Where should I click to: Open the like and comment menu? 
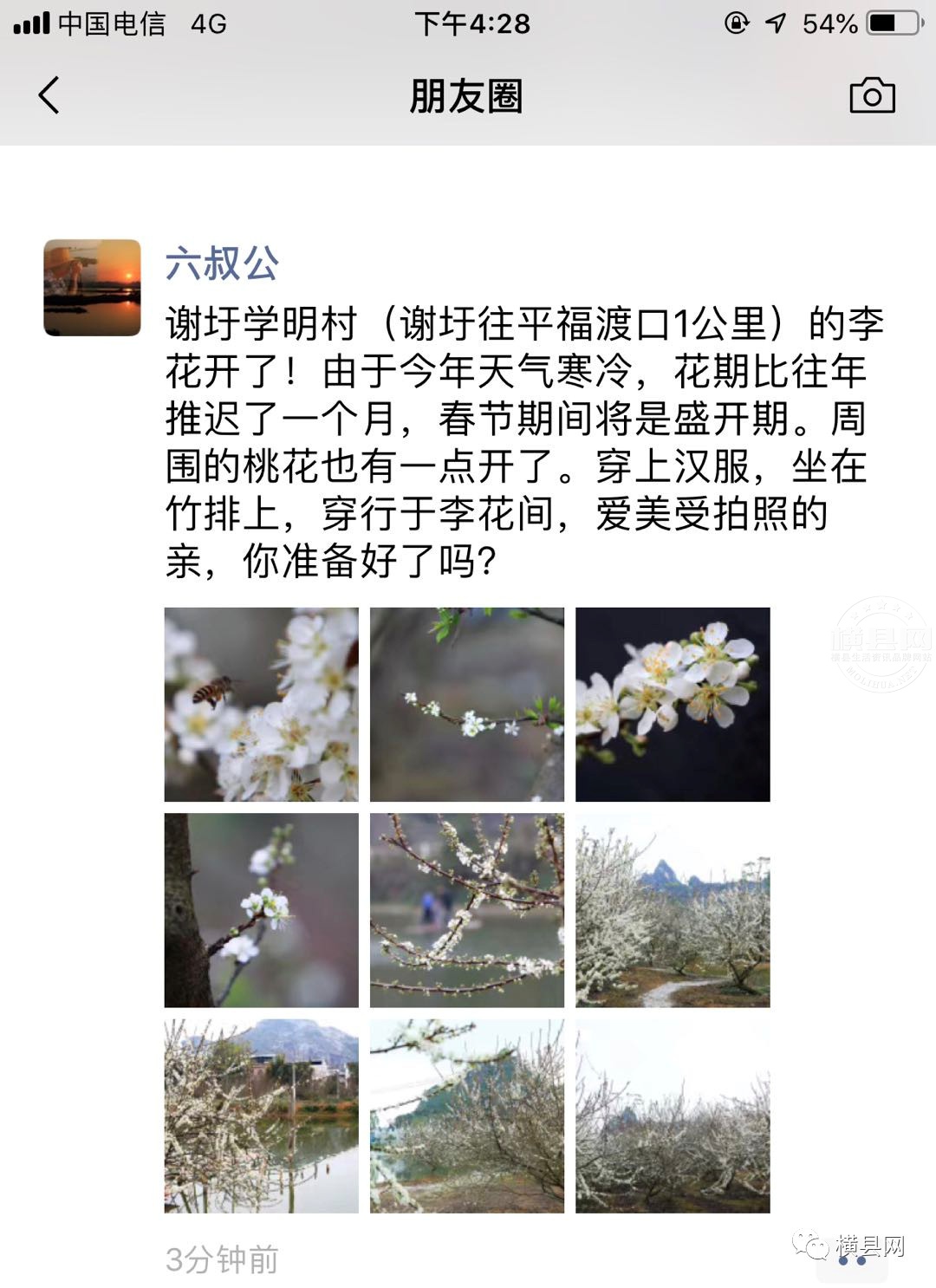point(852,1259)
